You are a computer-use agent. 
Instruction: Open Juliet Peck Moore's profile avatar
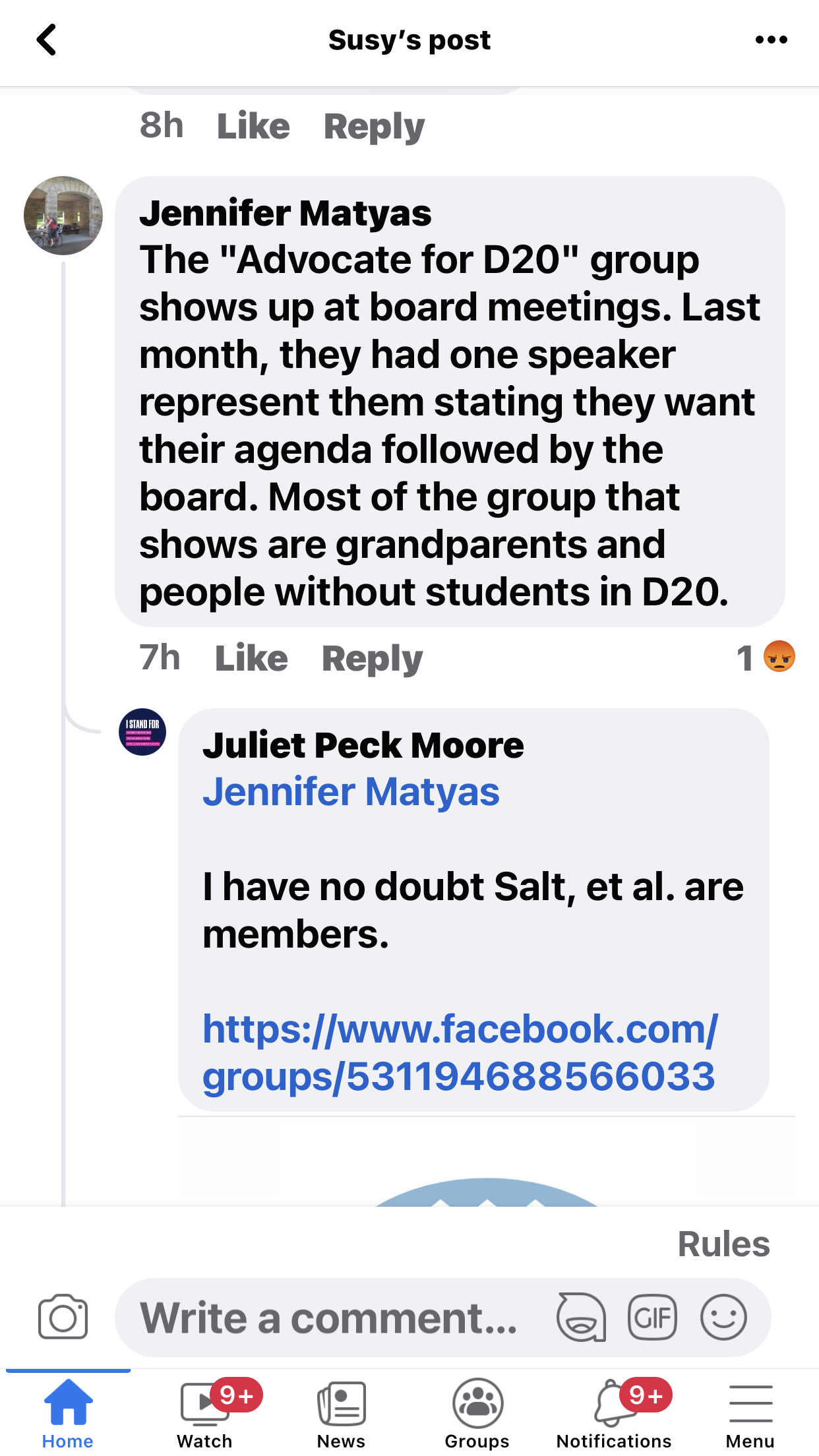(x=142, y=732)
